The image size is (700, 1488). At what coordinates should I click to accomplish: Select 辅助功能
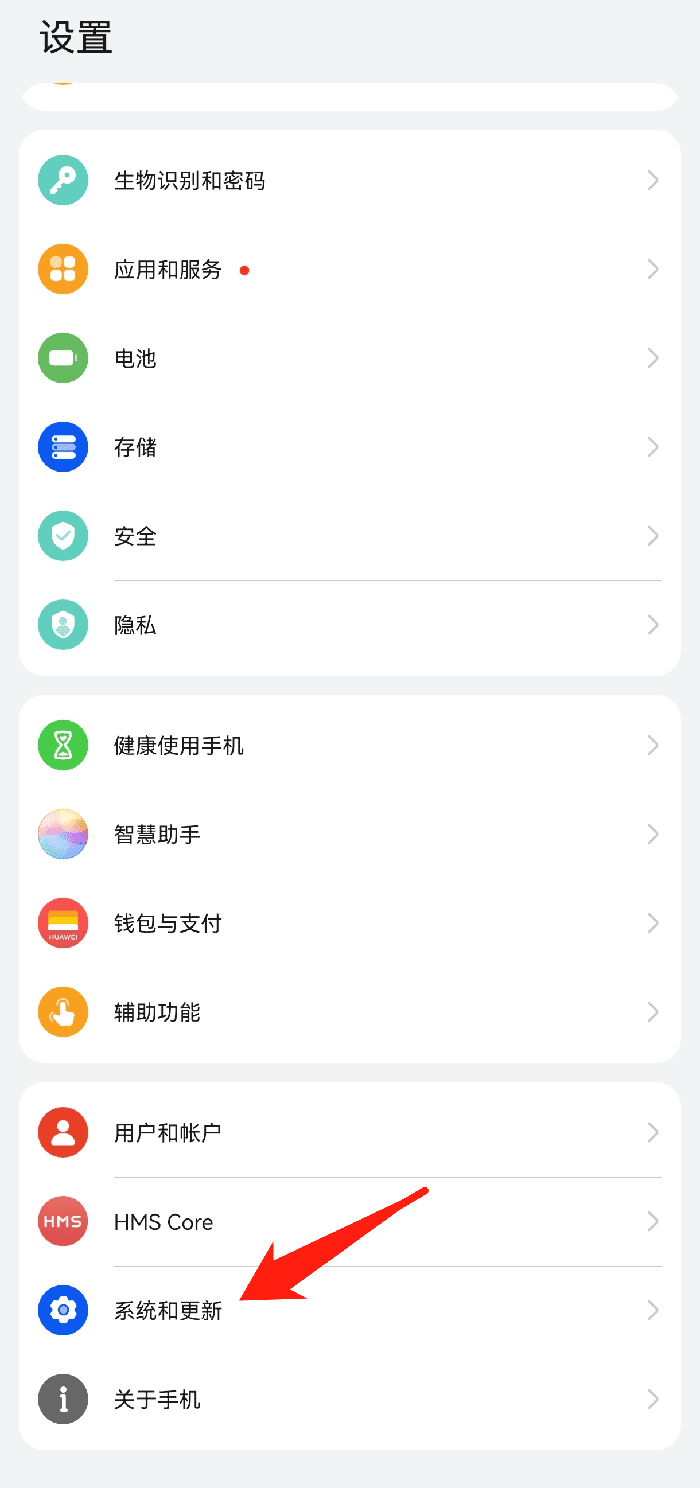point(158,1013)
